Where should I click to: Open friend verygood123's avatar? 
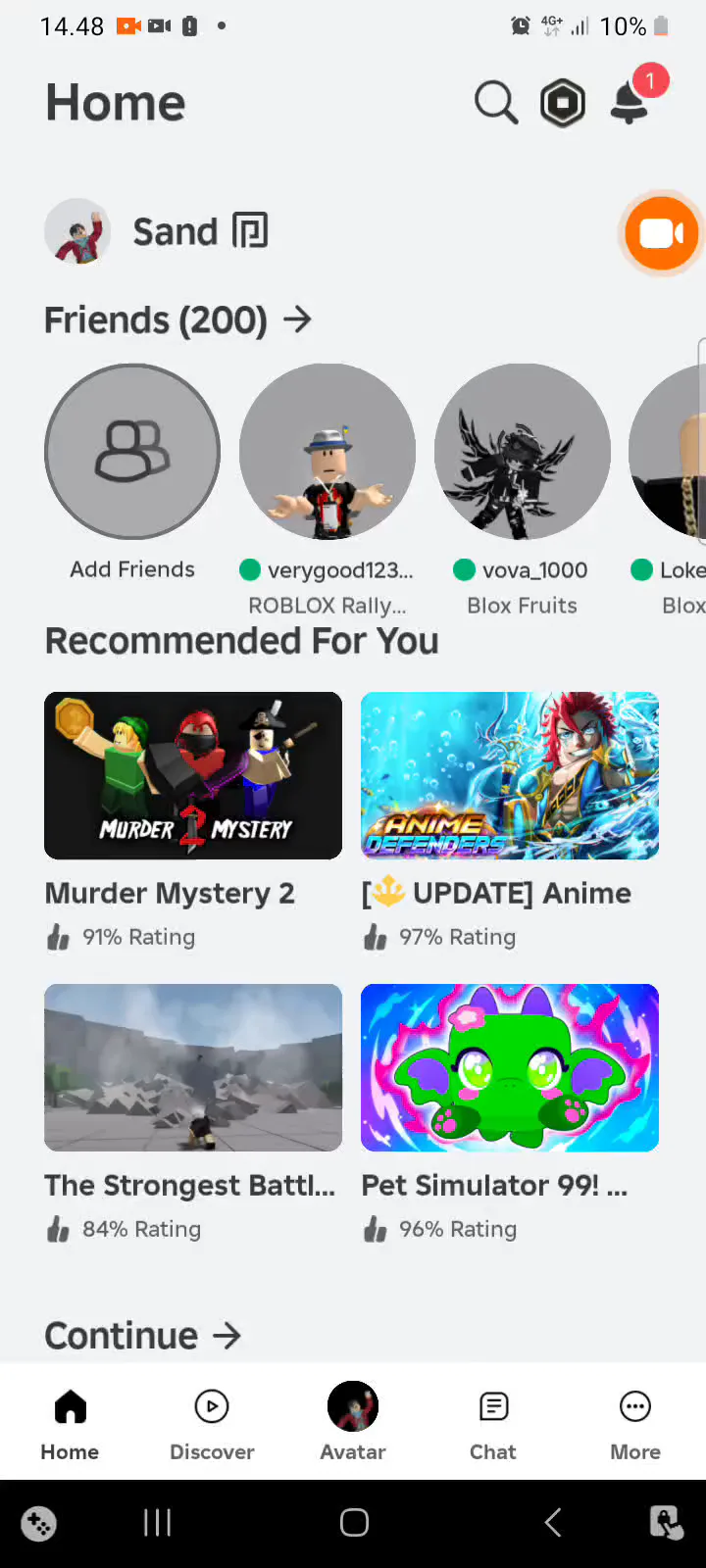pyautogui.click(x=328, y=452)
